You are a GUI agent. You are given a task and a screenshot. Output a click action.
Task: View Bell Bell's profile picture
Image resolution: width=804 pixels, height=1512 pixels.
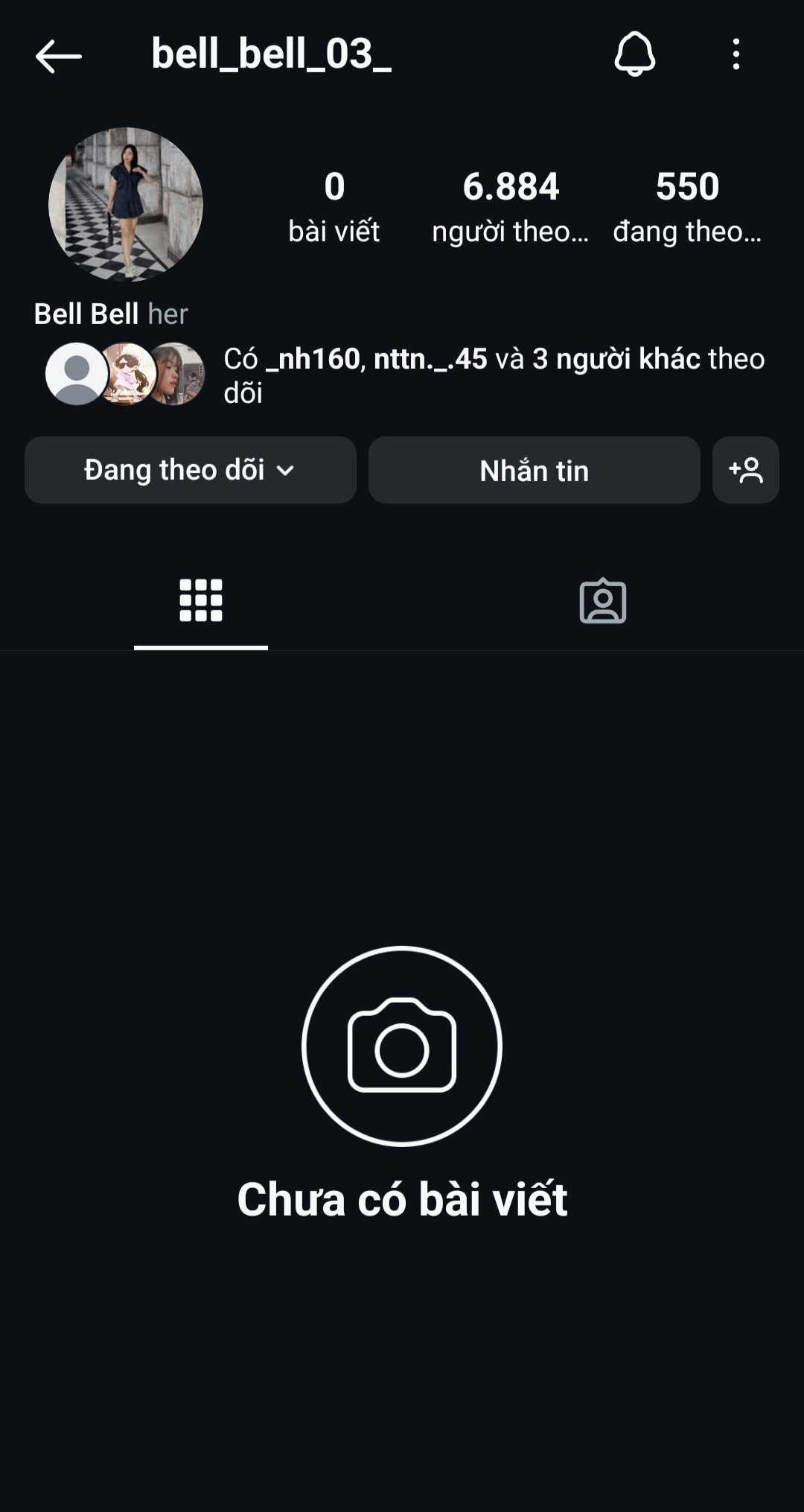[x=126, y=204]
